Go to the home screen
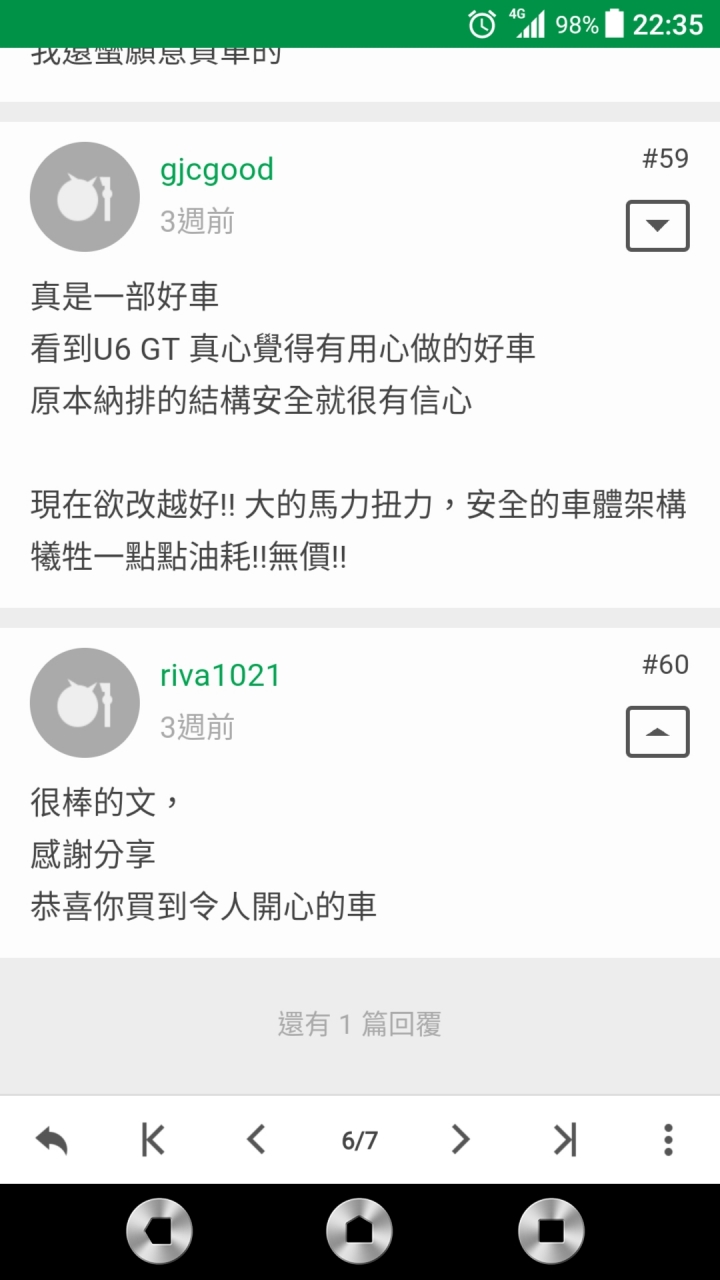Screen dimensions: 720x1280 [x=360, y=1231]
